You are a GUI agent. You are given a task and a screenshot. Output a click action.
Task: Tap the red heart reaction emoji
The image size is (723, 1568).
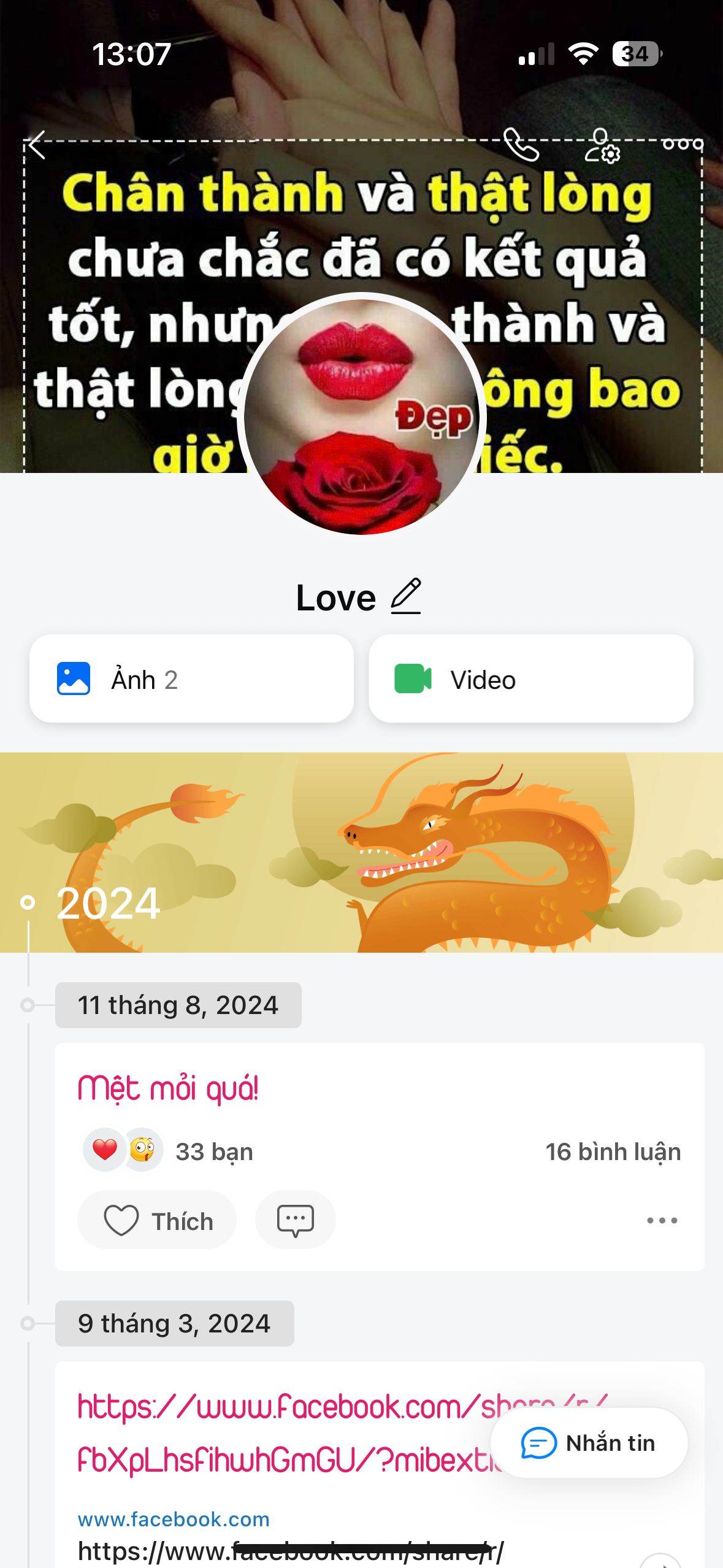click(x=104, y=1150)
